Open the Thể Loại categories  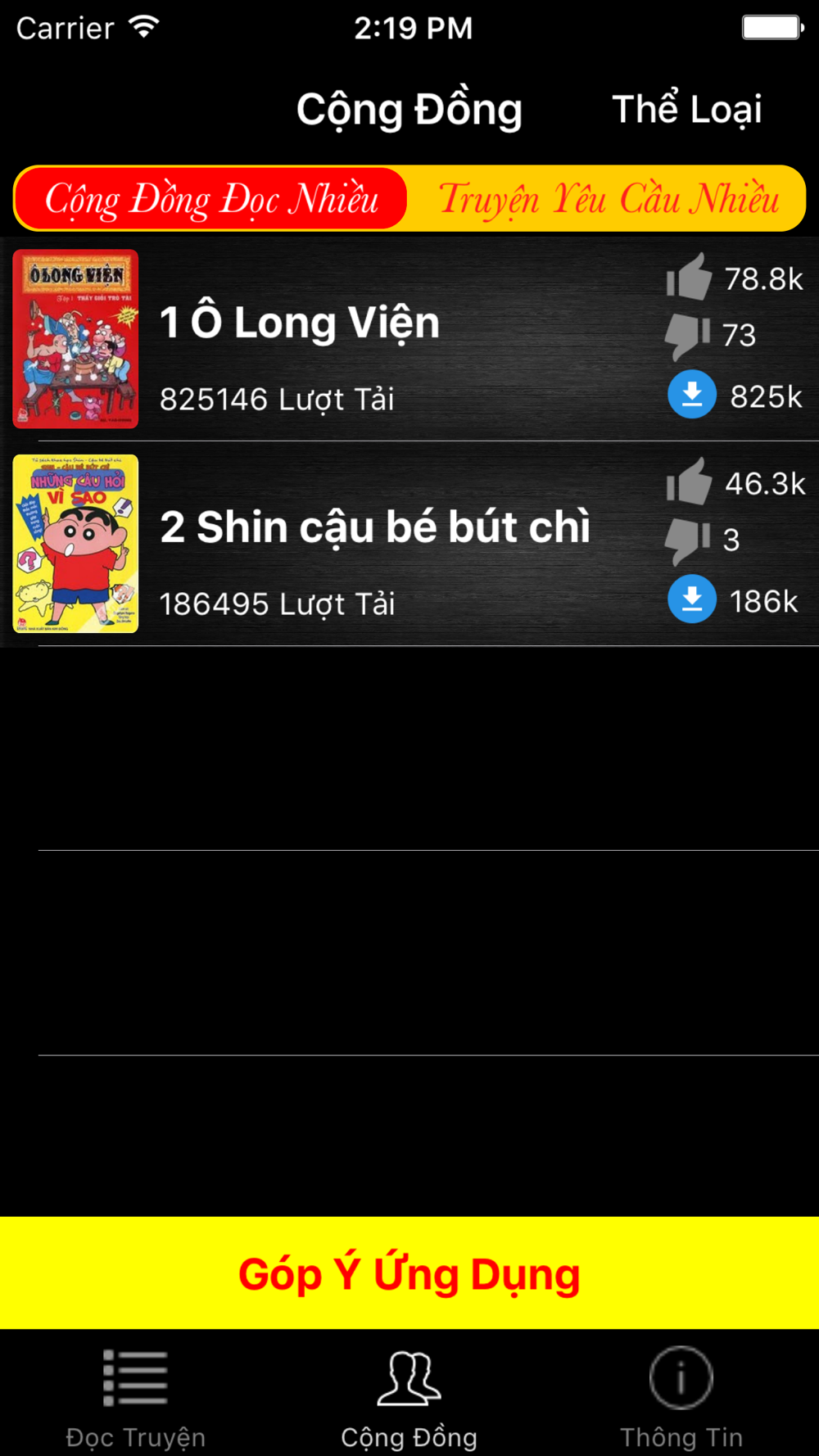pyautogui.click(x=686, y=110)
